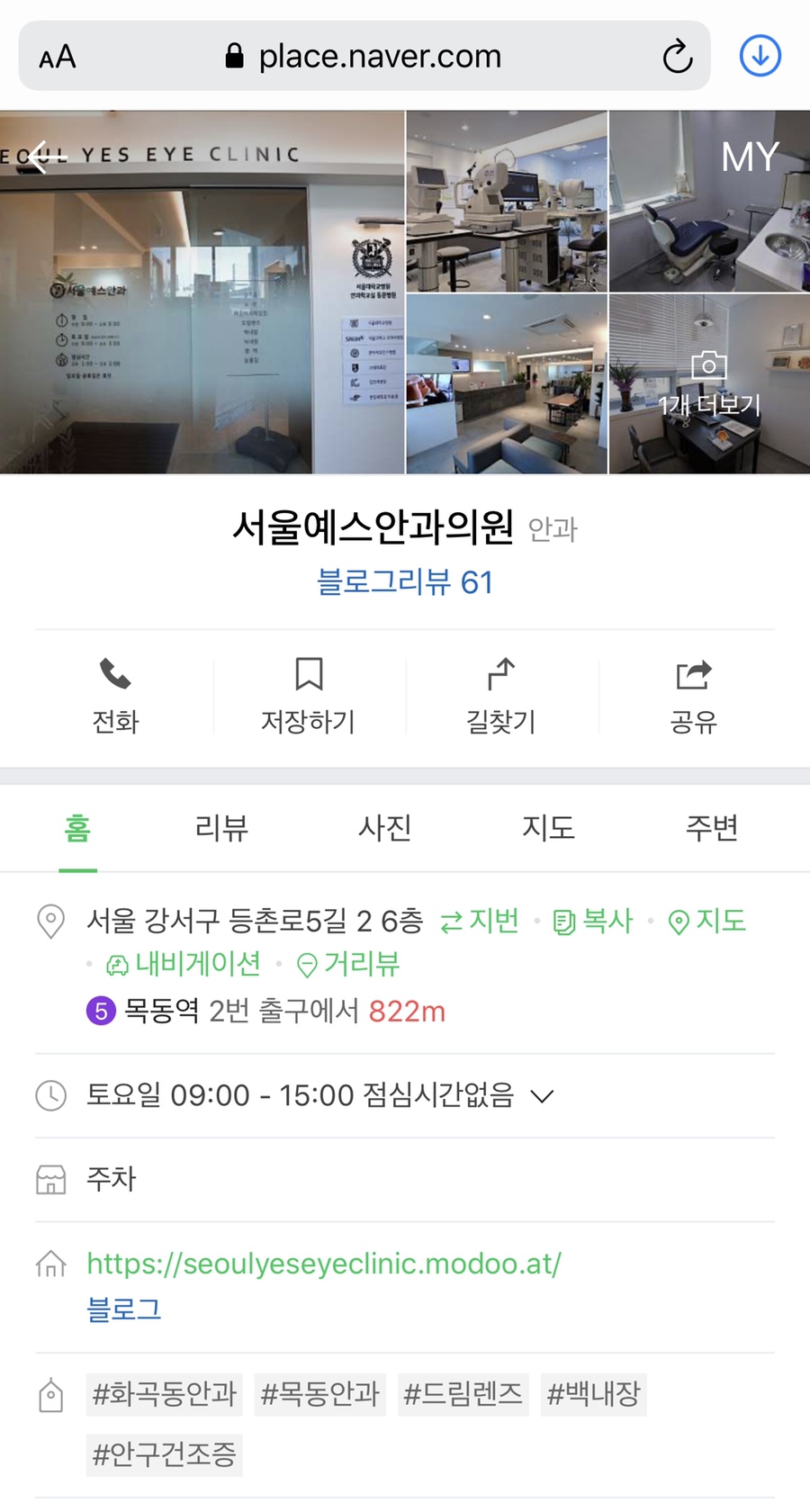The width and height of the screenshot is (810, 1512).
Task: Copy the address with 복사
Action: pos(594,921)
